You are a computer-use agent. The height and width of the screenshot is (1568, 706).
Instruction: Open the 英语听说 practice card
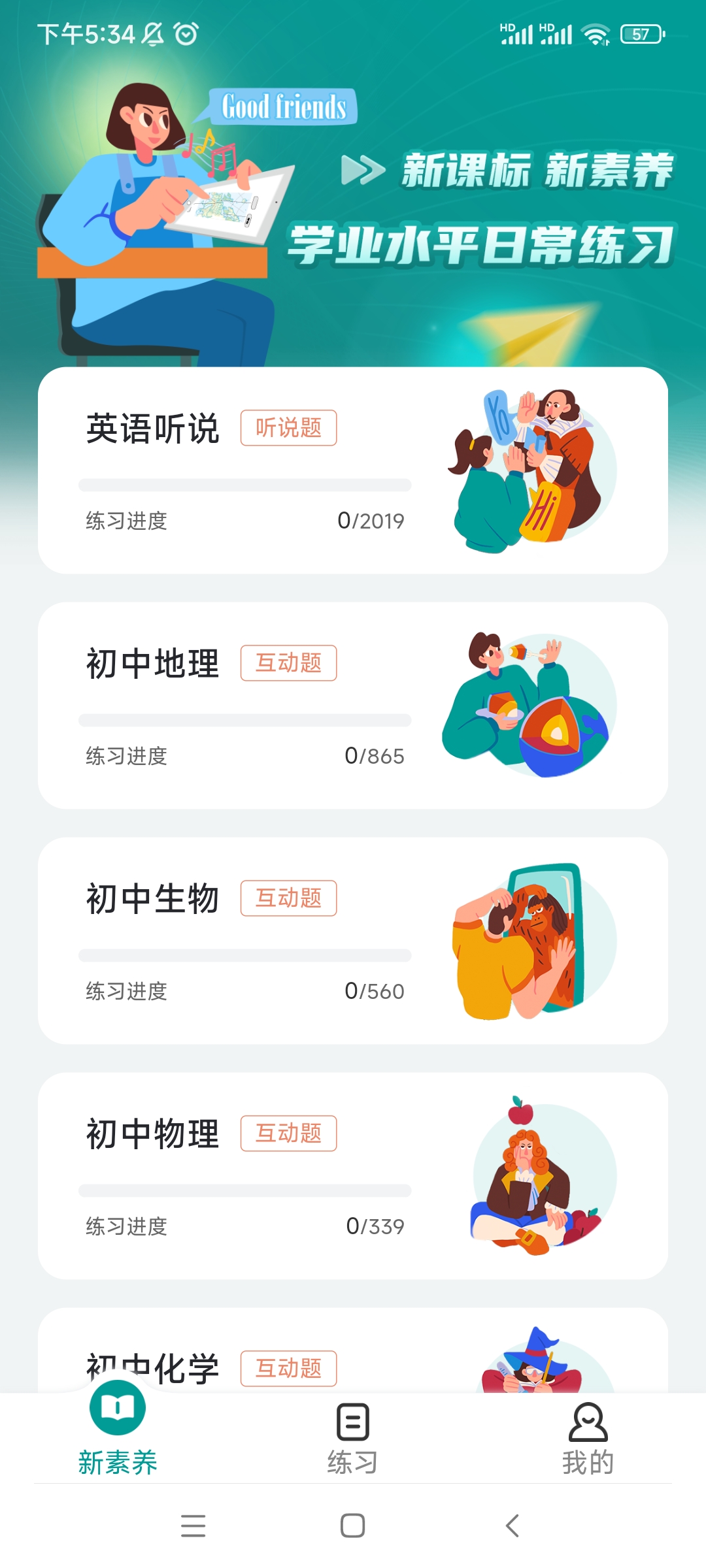coord(353,470)
